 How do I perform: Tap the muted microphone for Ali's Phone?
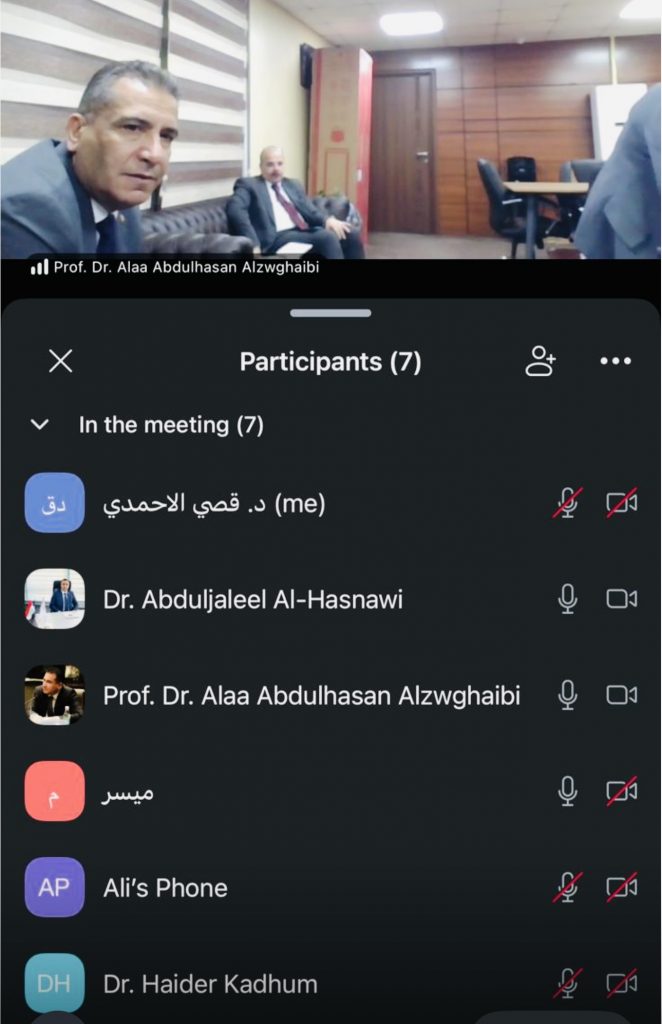coord(568,888)
